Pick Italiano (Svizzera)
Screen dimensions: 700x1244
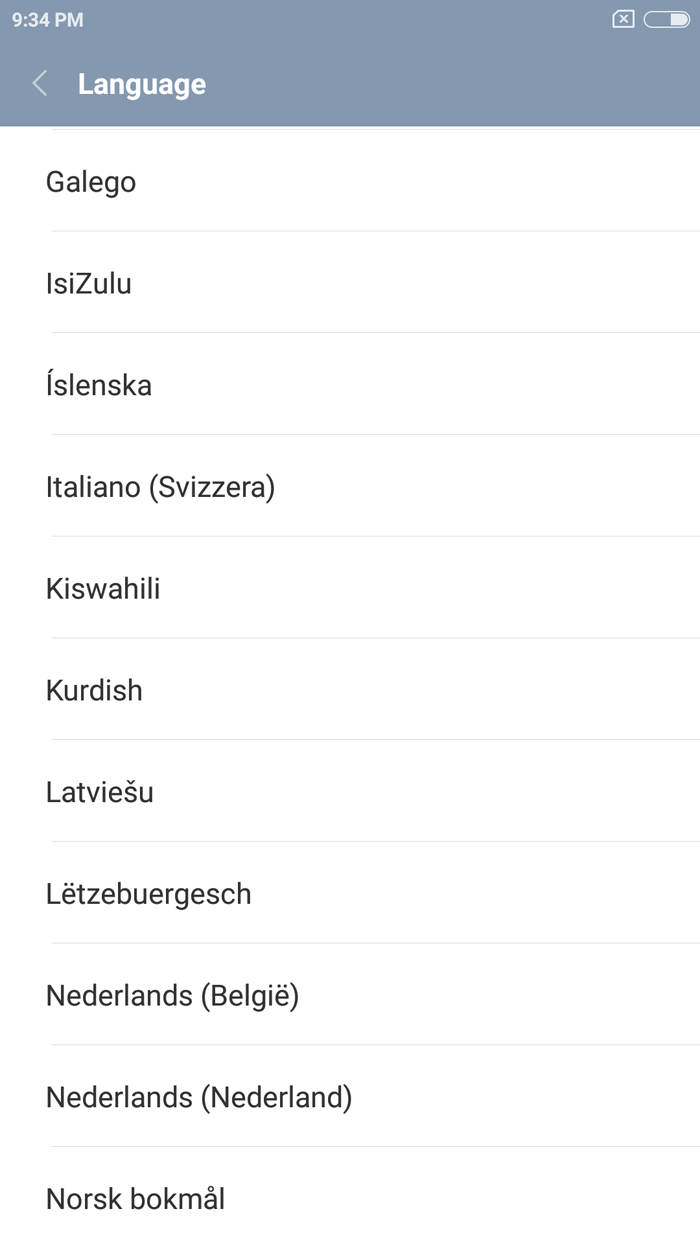[160, 487]
